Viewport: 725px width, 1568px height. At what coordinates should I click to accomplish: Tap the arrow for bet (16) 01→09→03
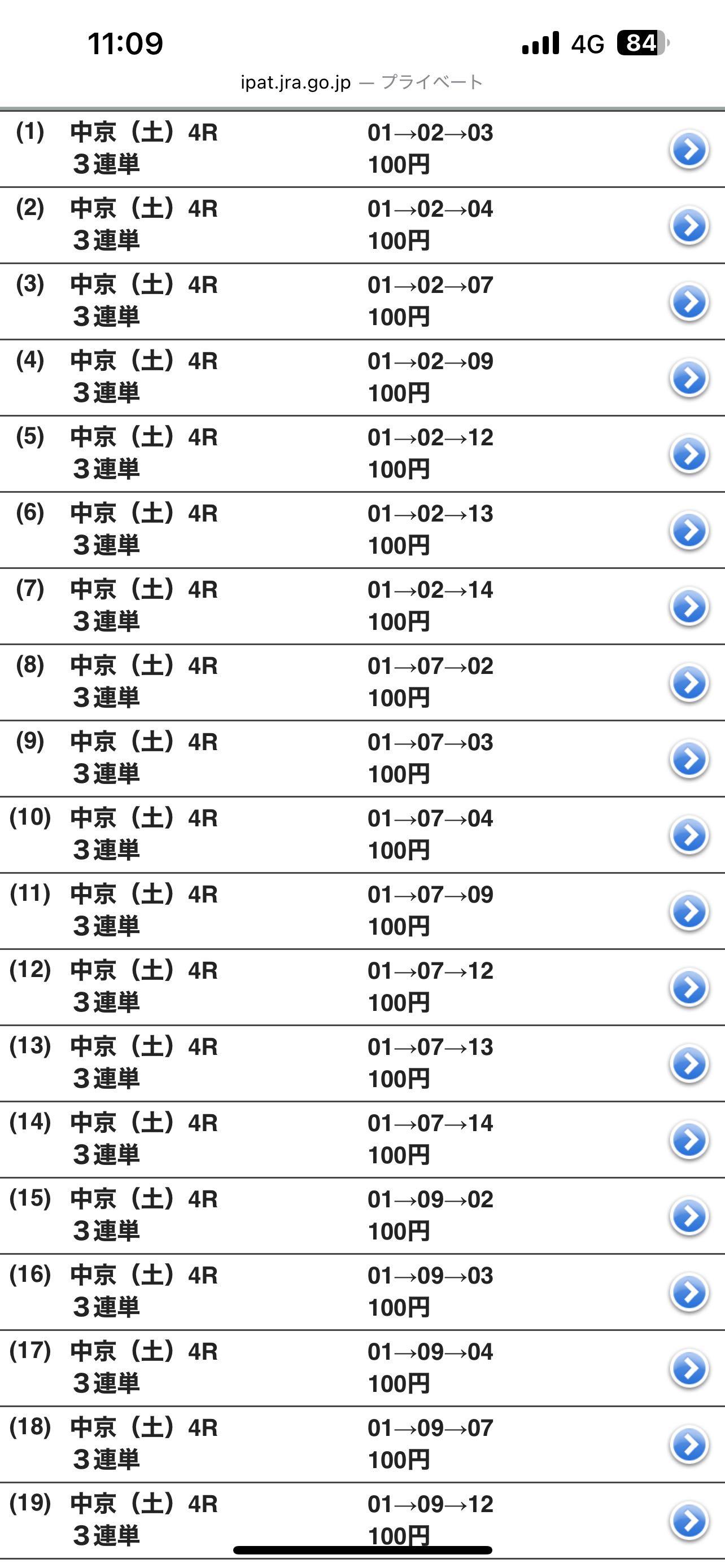[689, 1291]
